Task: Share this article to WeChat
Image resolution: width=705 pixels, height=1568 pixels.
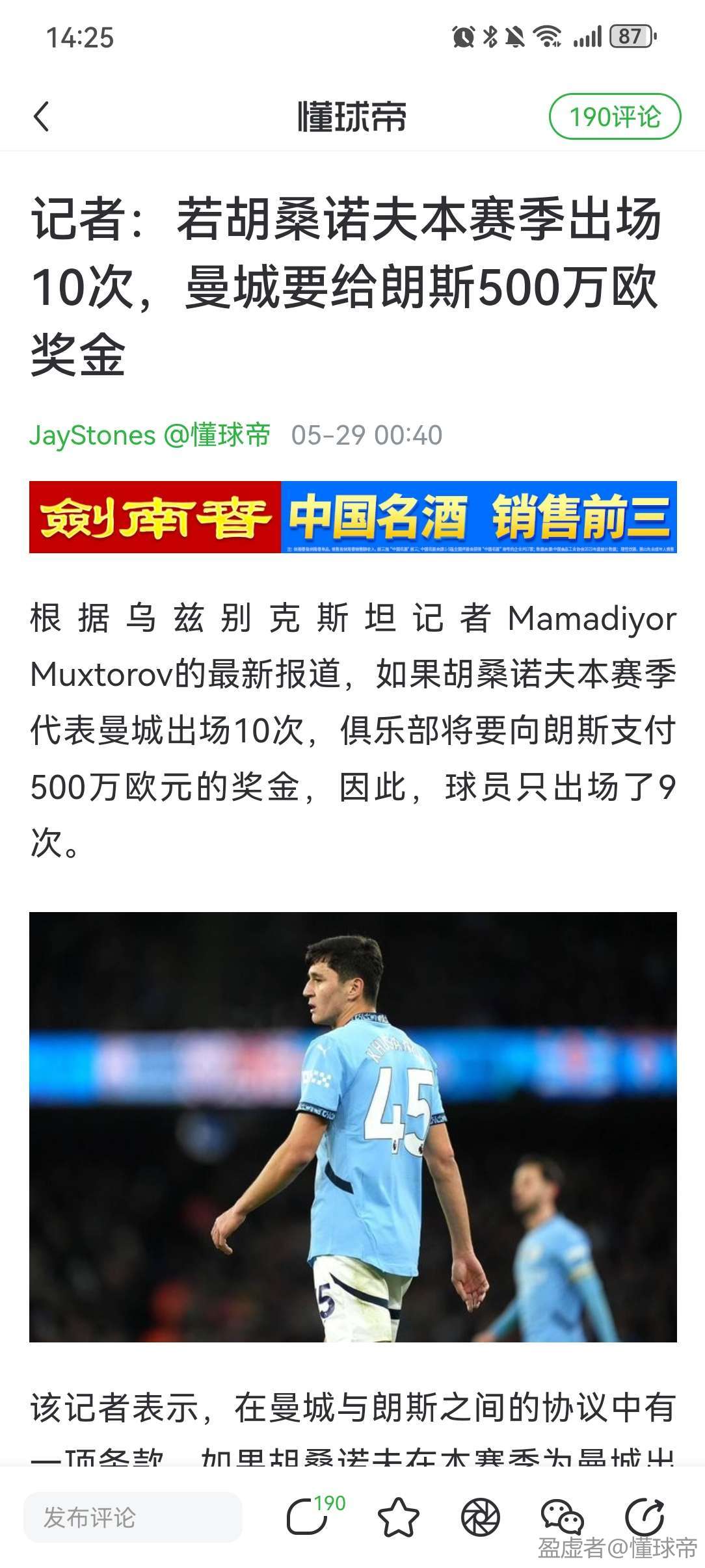Action: pos(562,1517)
